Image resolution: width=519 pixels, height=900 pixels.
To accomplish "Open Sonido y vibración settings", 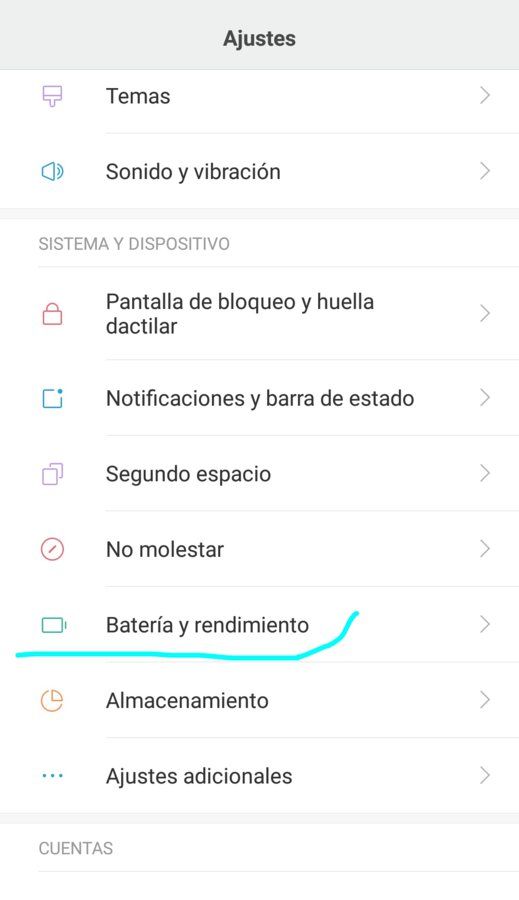I will [x=260, y=171].
